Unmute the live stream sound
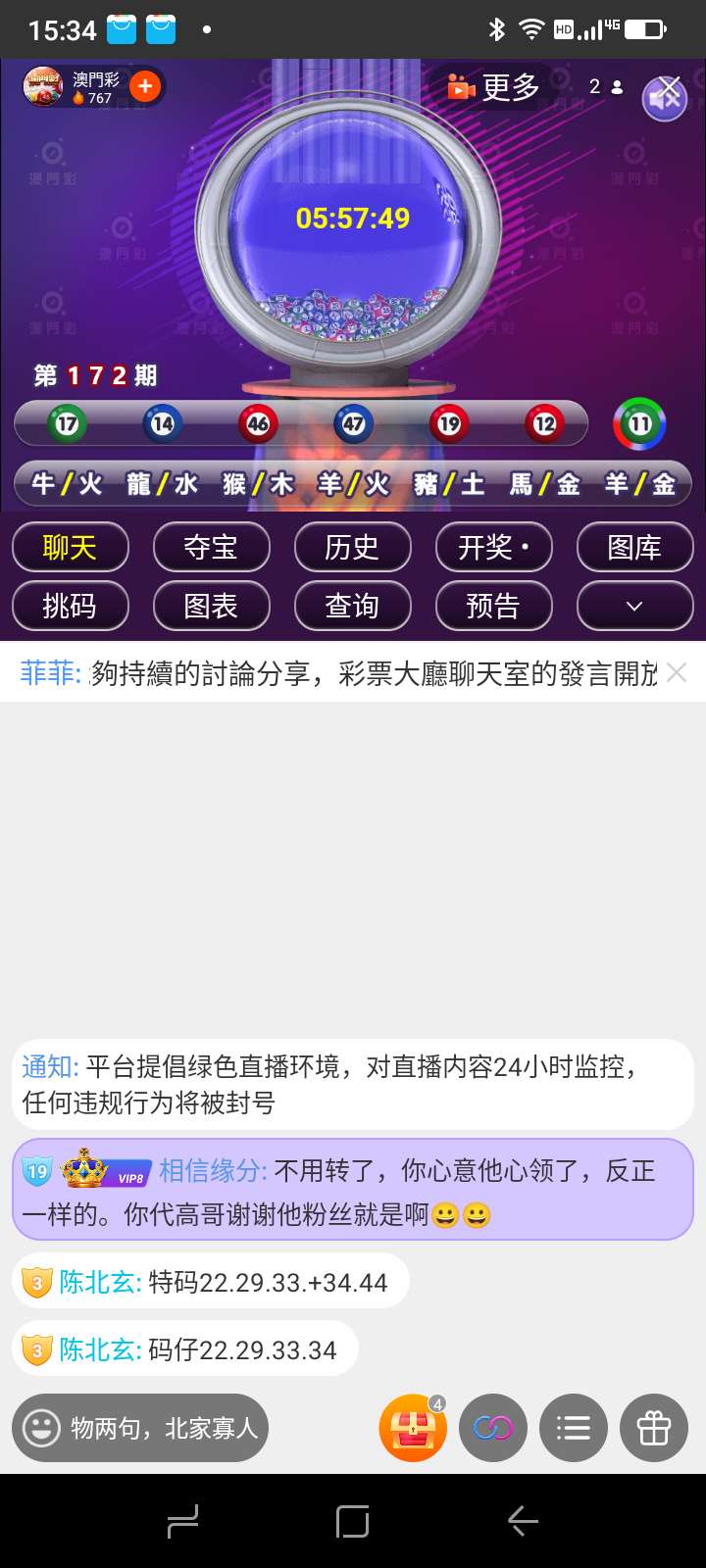 [x=665, y=98]
